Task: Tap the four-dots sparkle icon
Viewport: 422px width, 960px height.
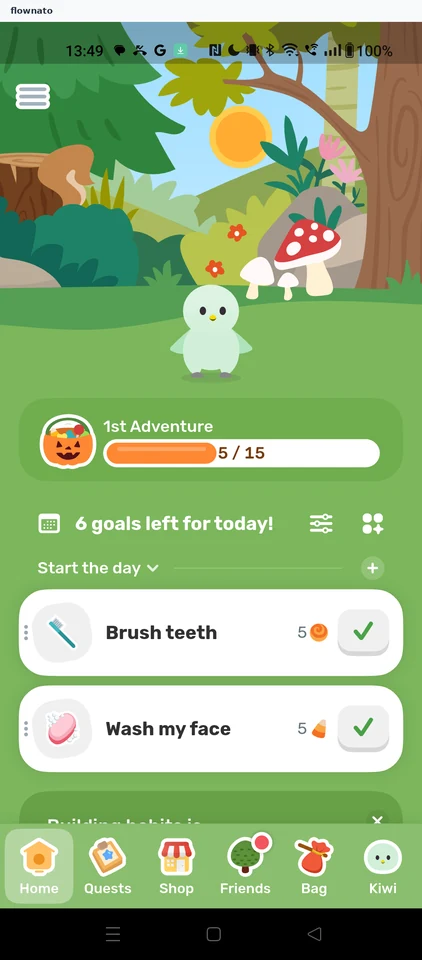Action: (x=372, y=523)
